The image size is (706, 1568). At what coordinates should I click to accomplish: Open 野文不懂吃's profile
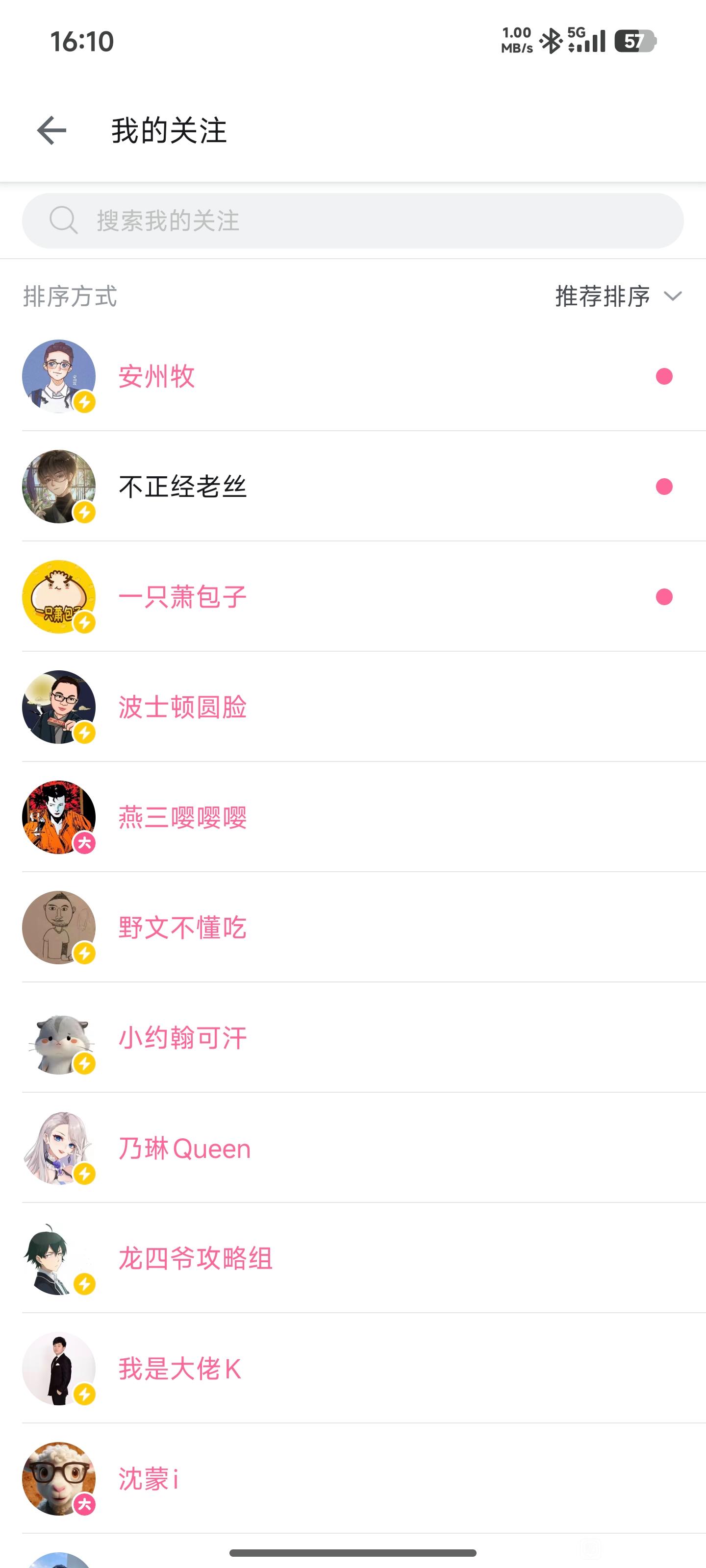click(353, 927)
